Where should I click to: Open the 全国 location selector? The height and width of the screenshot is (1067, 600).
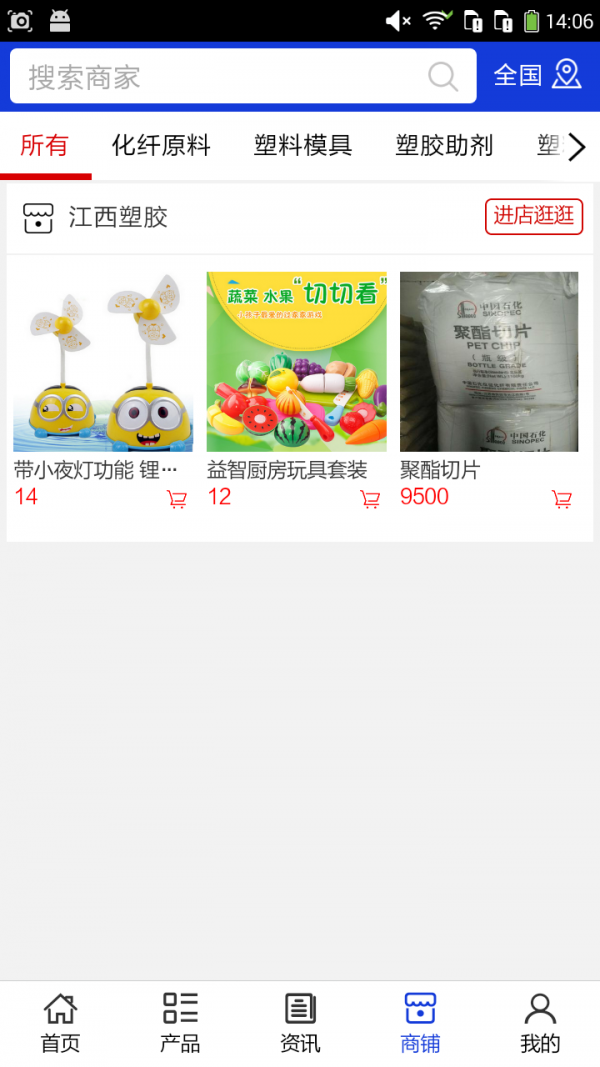click(x=538, y=75)
